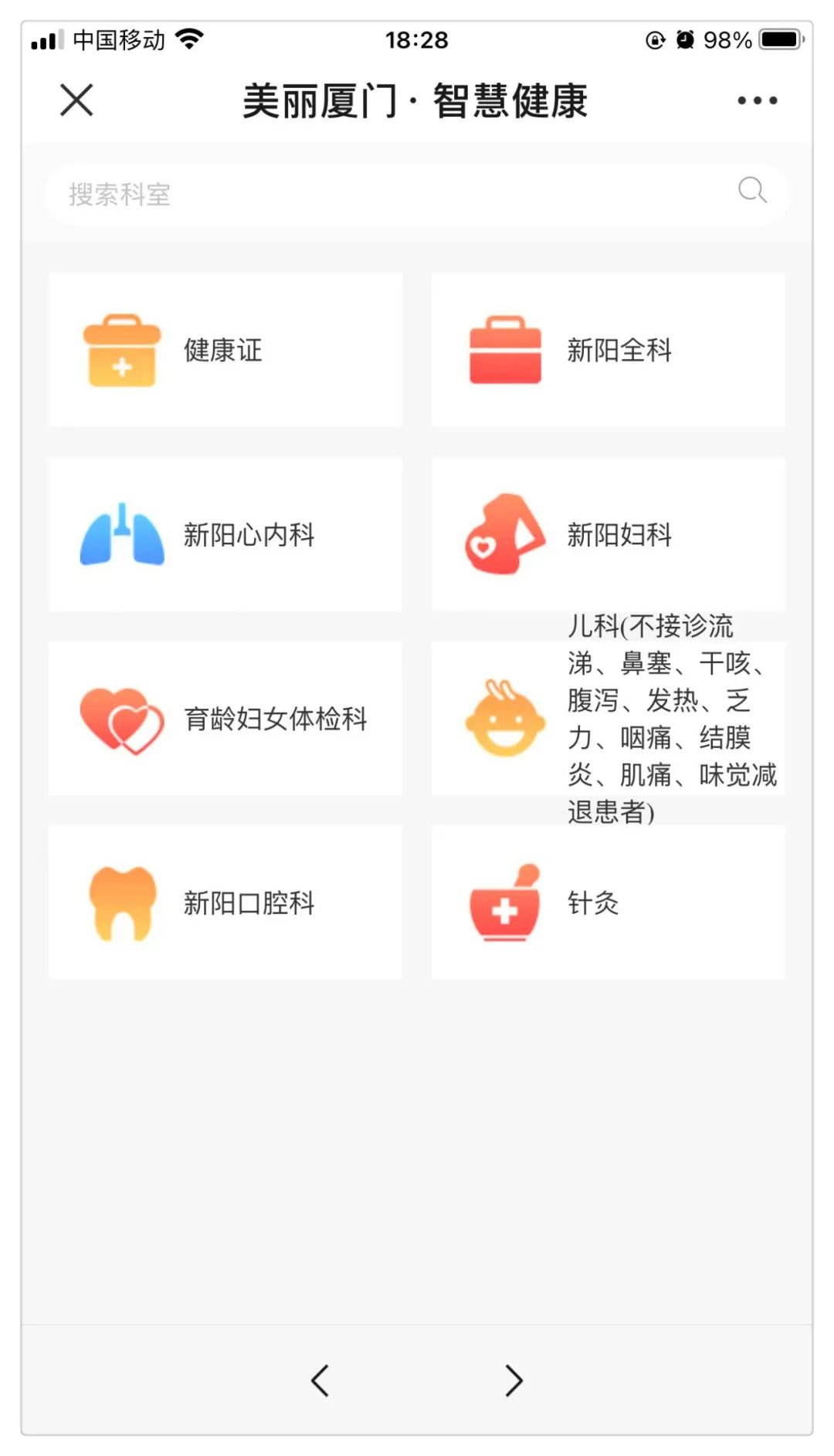834x1456 pixels.
Task: Tap the 搜索科室 search field
Action: click(x=386, y=194)
